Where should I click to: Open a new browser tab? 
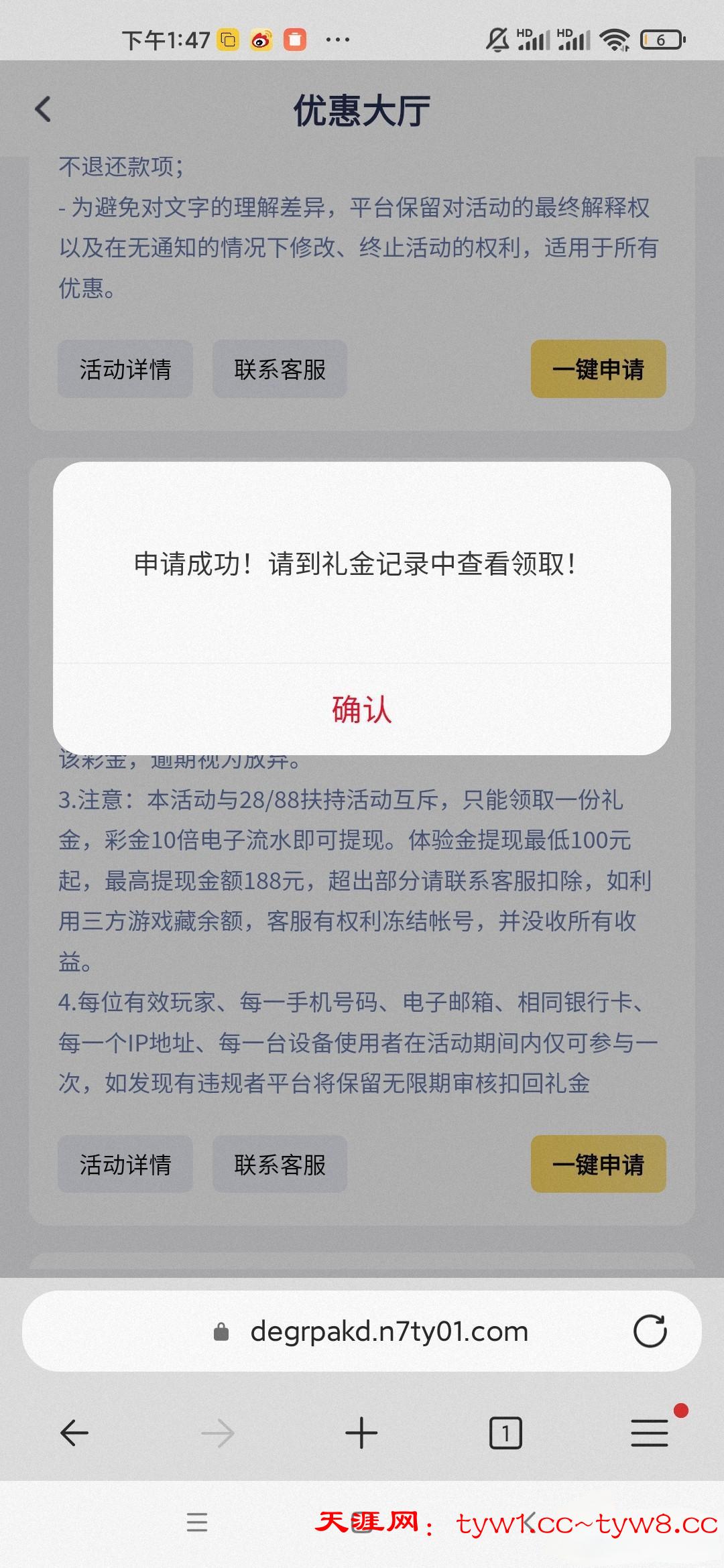pos(361,1433)
